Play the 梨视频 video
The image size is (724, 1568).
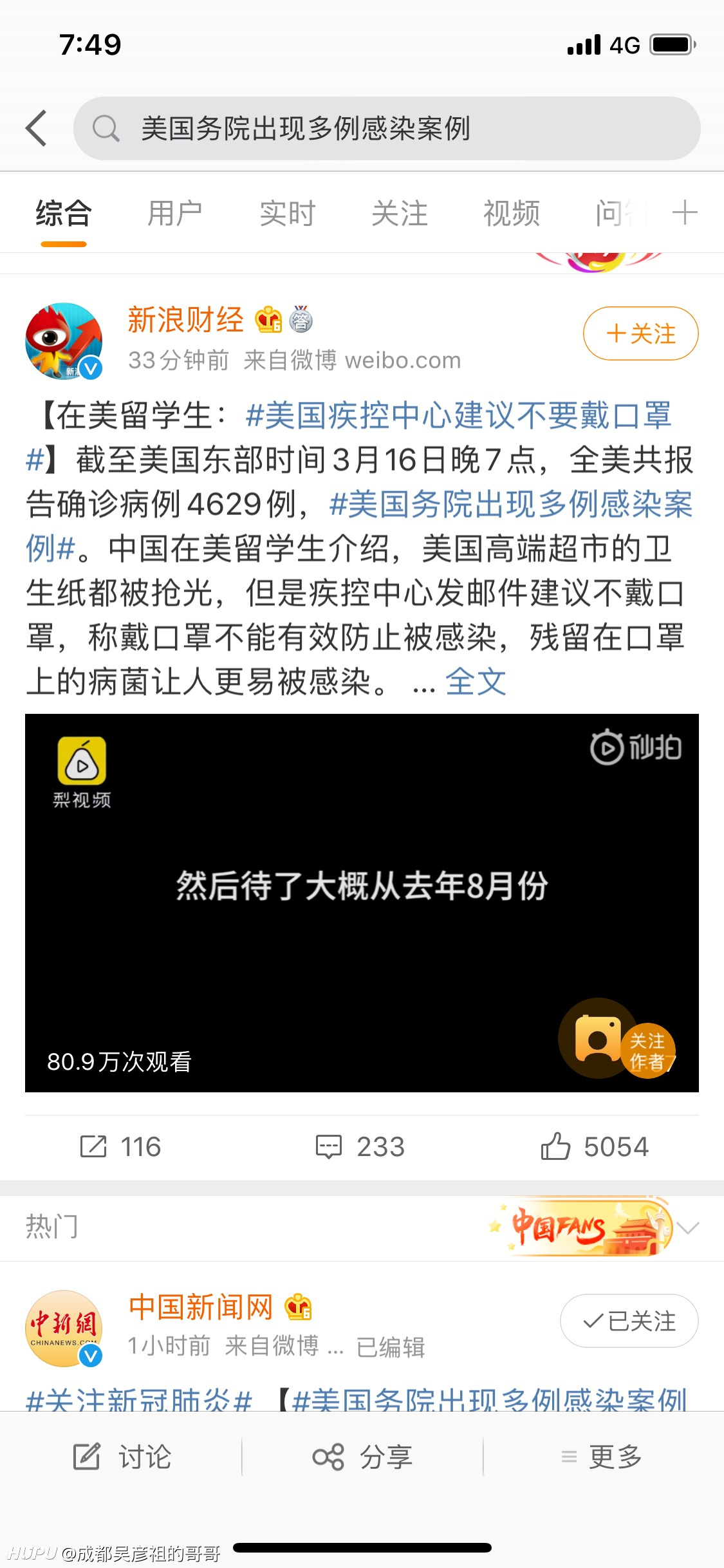[x=362, y=902]
